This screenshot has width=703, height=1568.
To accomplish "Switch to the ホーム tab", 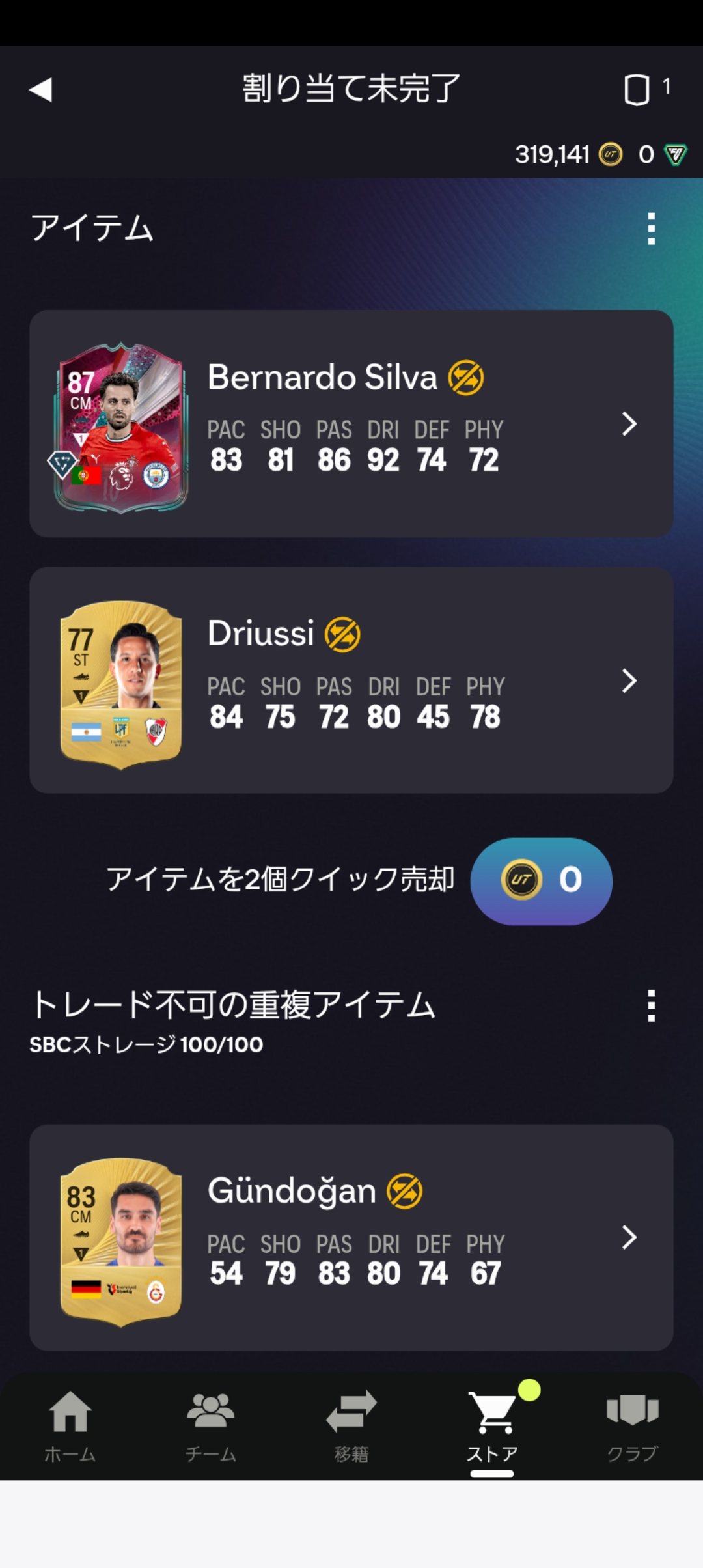I will (70, 1426).
